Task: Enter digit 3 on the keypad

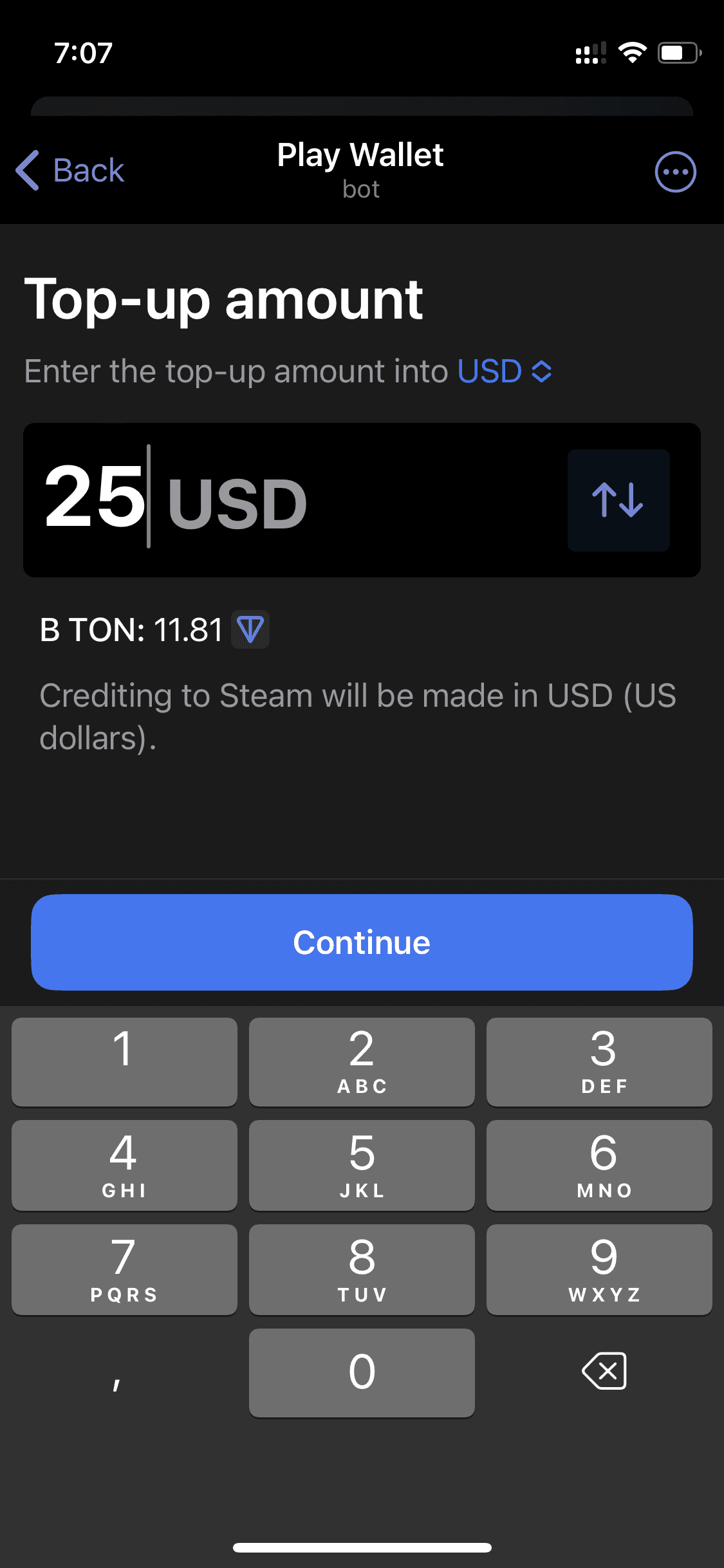Action: pos(599,1062)
